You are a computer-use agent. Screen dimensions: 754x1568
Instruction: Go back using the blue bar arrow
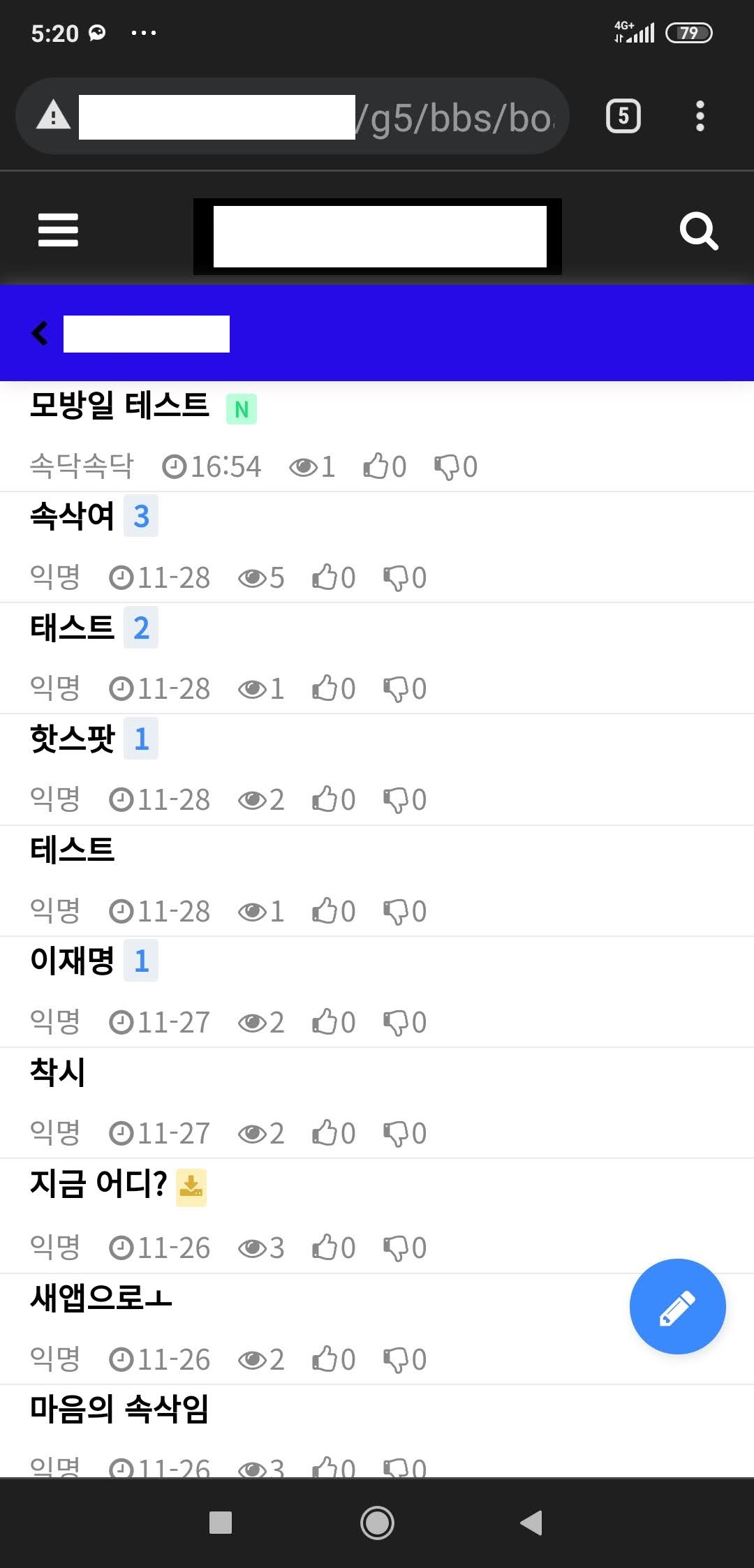click(40, 333)
